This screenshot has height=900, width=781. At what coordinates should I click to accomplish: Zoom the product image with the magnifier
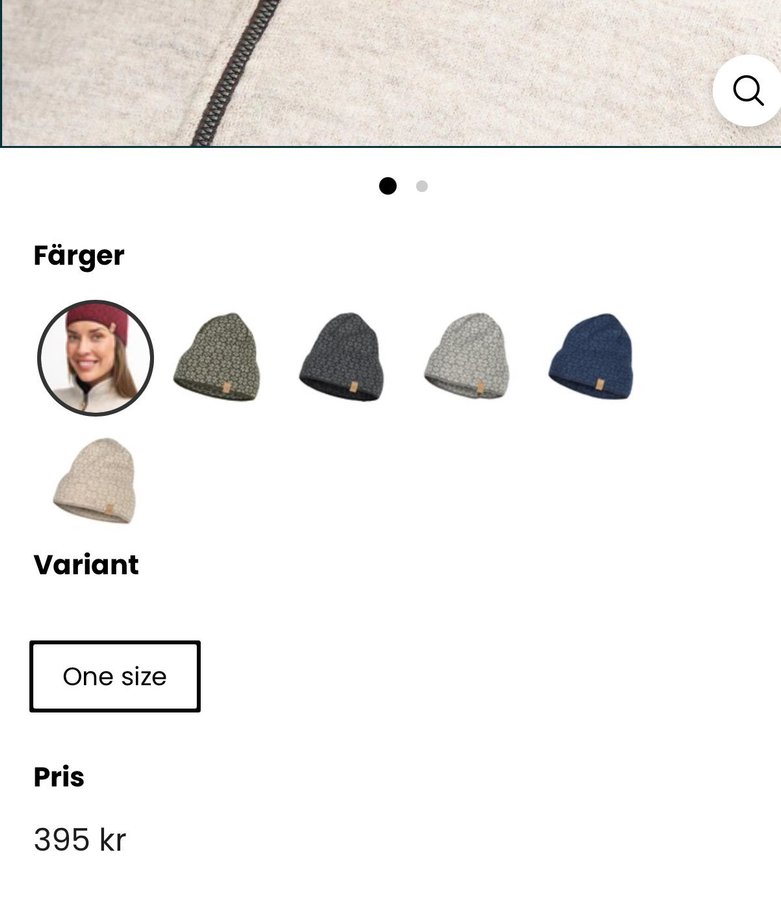pyautogui.click(x=747, y=90)
